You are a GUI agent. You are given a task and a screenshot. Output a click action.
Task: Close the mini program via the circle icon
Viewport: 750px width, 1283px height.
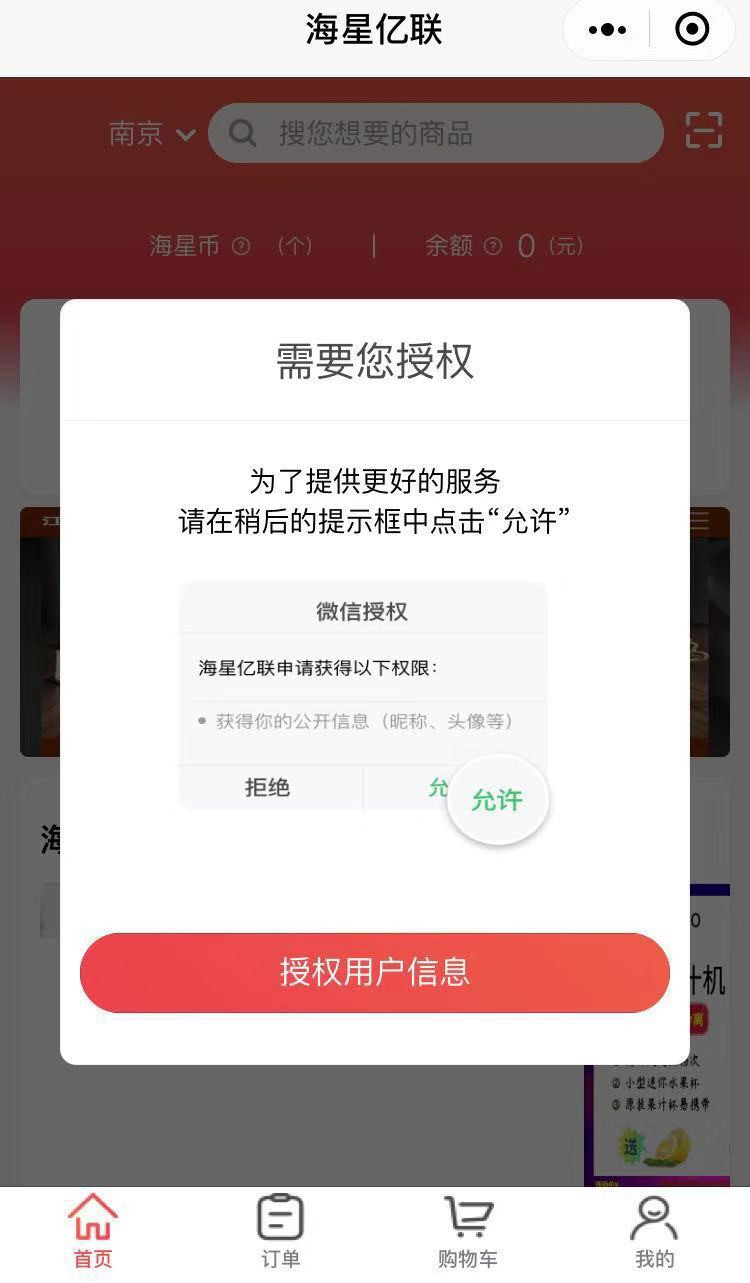(692, 30)
